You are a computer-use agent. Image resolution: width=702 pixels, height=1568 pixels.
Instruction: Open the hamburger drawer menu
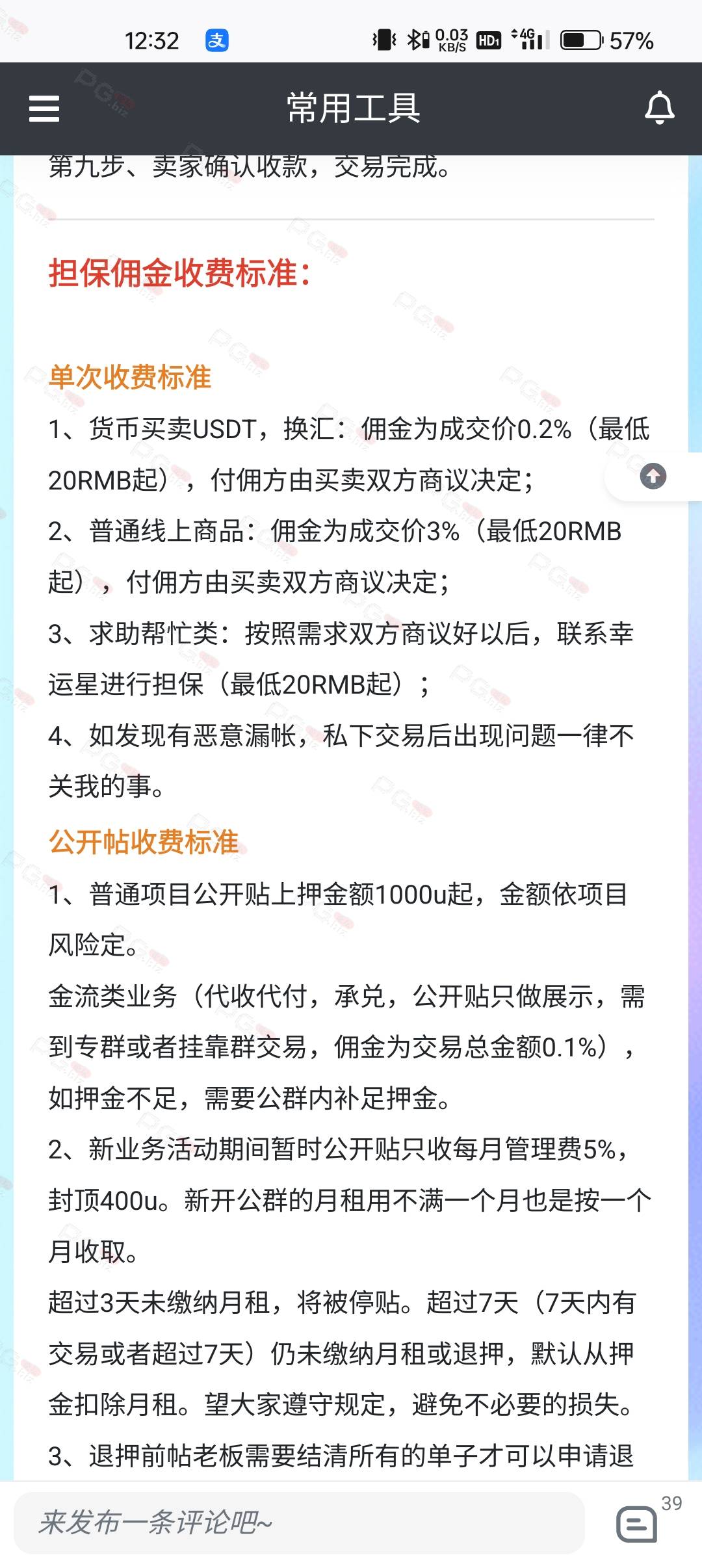click(44, 109)
